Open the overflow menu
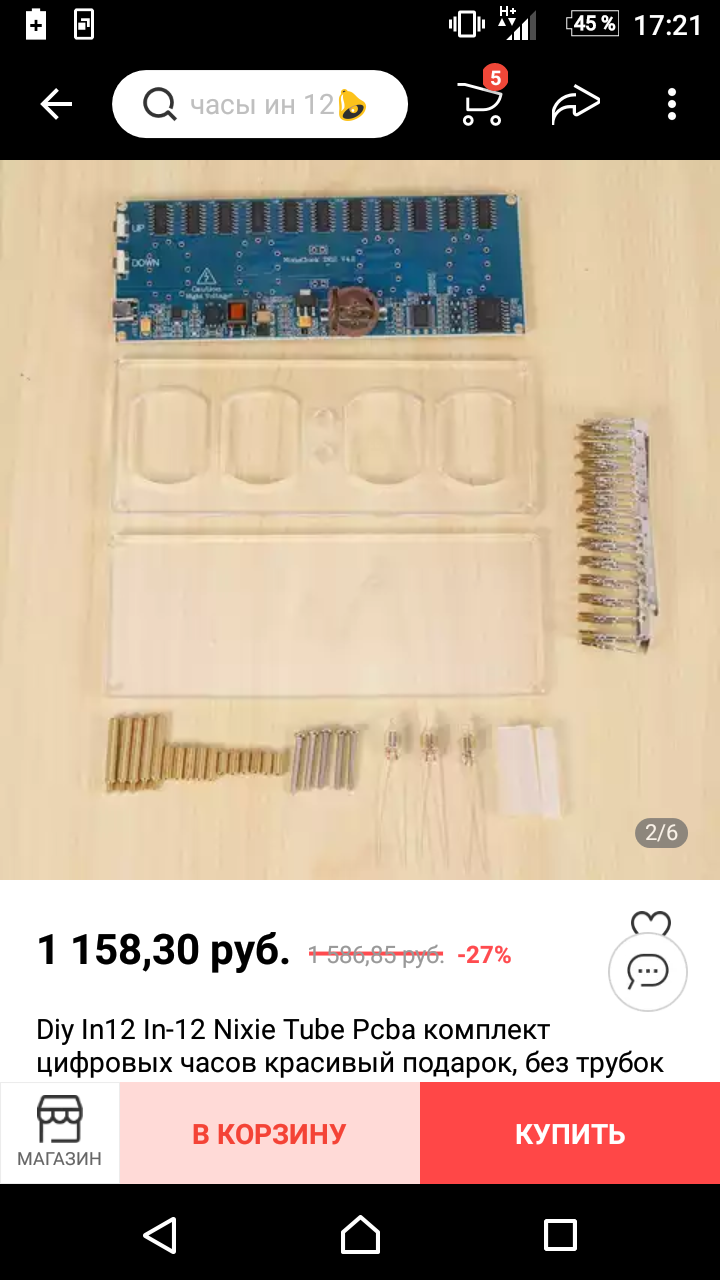 (x=672, y=104)
